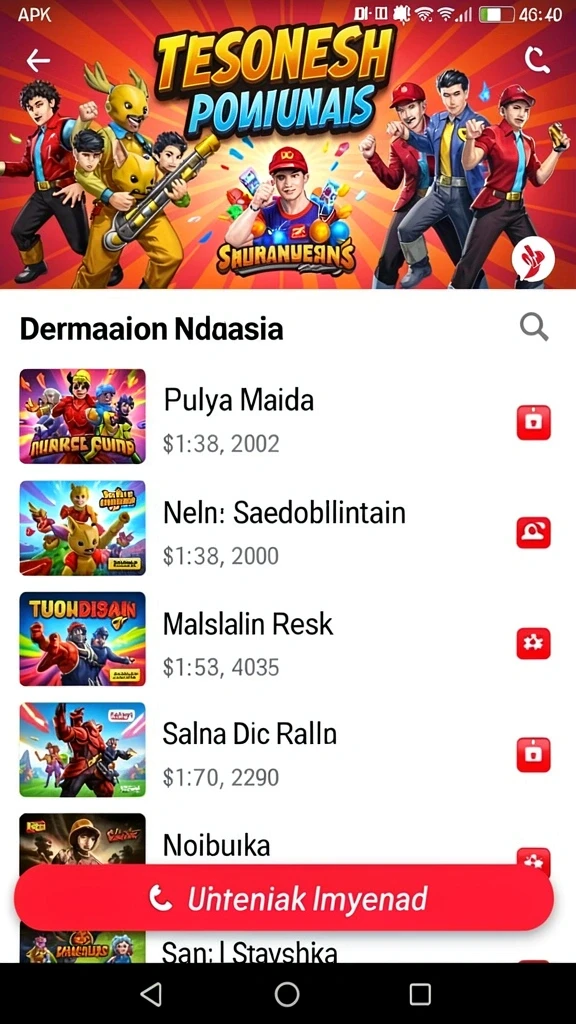Search within the Dermaaion Ndaasia list
Image resolution: width=576 pixels, height=1024 pixels.
tap(534, 327)
